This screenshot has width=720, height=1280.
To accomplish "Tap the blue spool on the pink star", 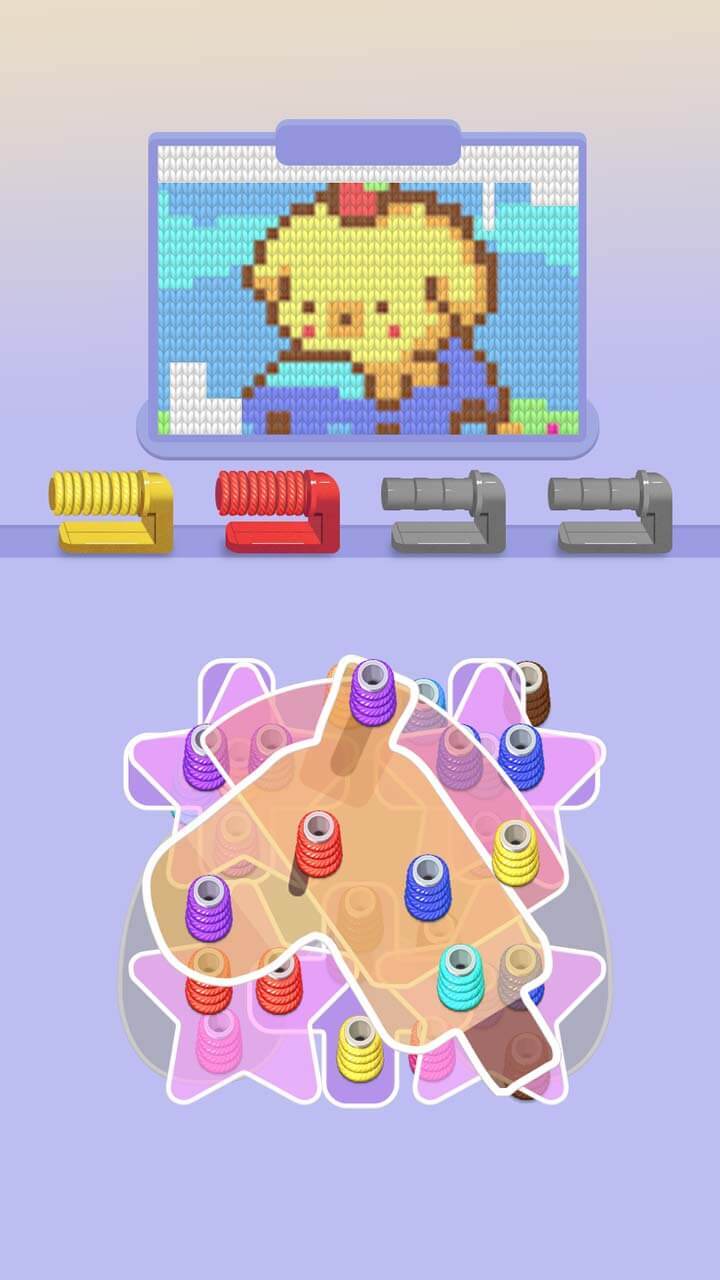I will click(521, 756).
